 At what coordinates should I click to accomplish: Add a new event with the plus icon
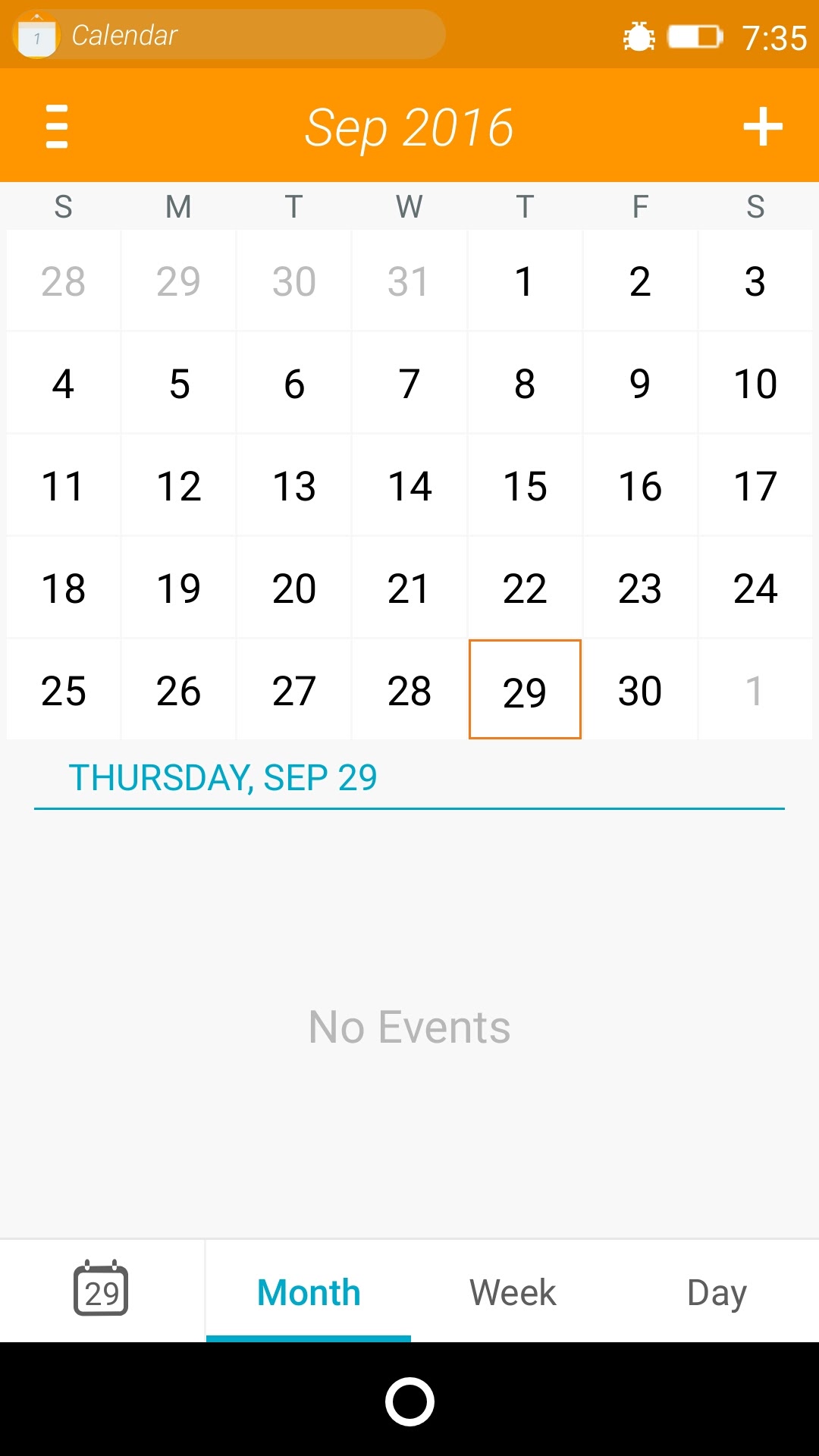click(x=762, y=126)
